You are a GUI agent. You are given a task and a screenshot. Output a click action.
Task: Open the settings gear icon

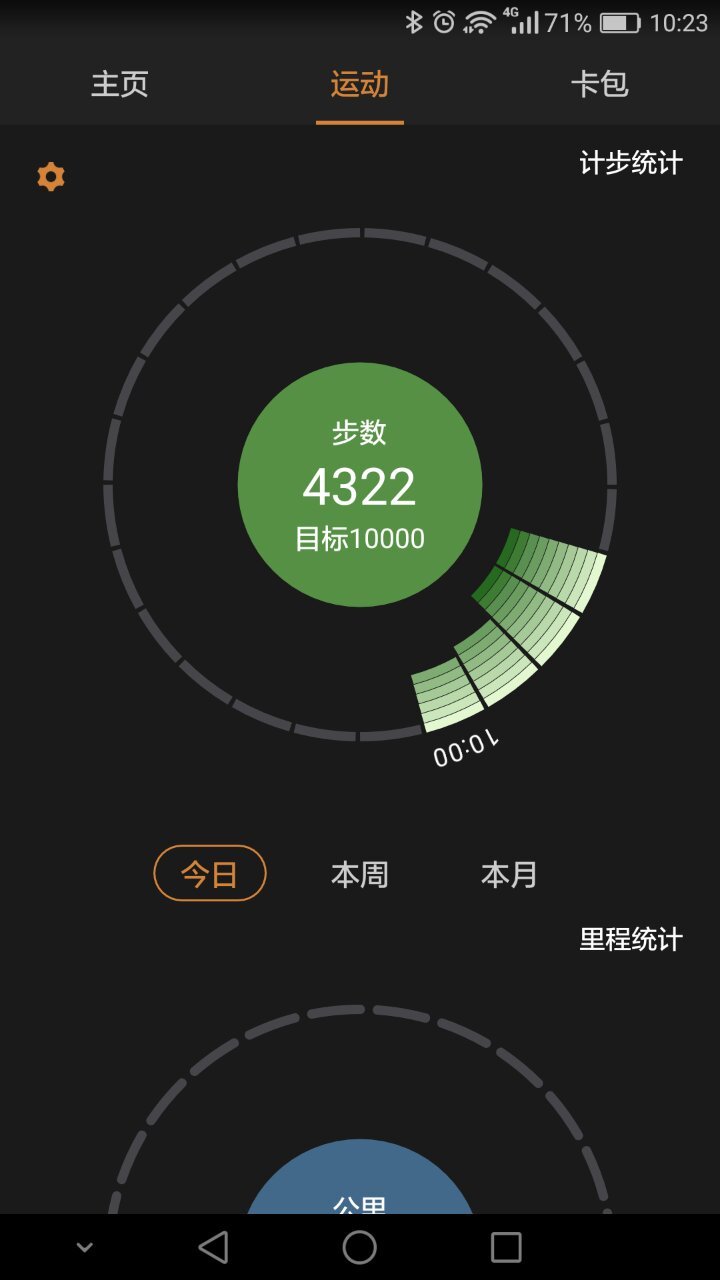tap(51, 177)
